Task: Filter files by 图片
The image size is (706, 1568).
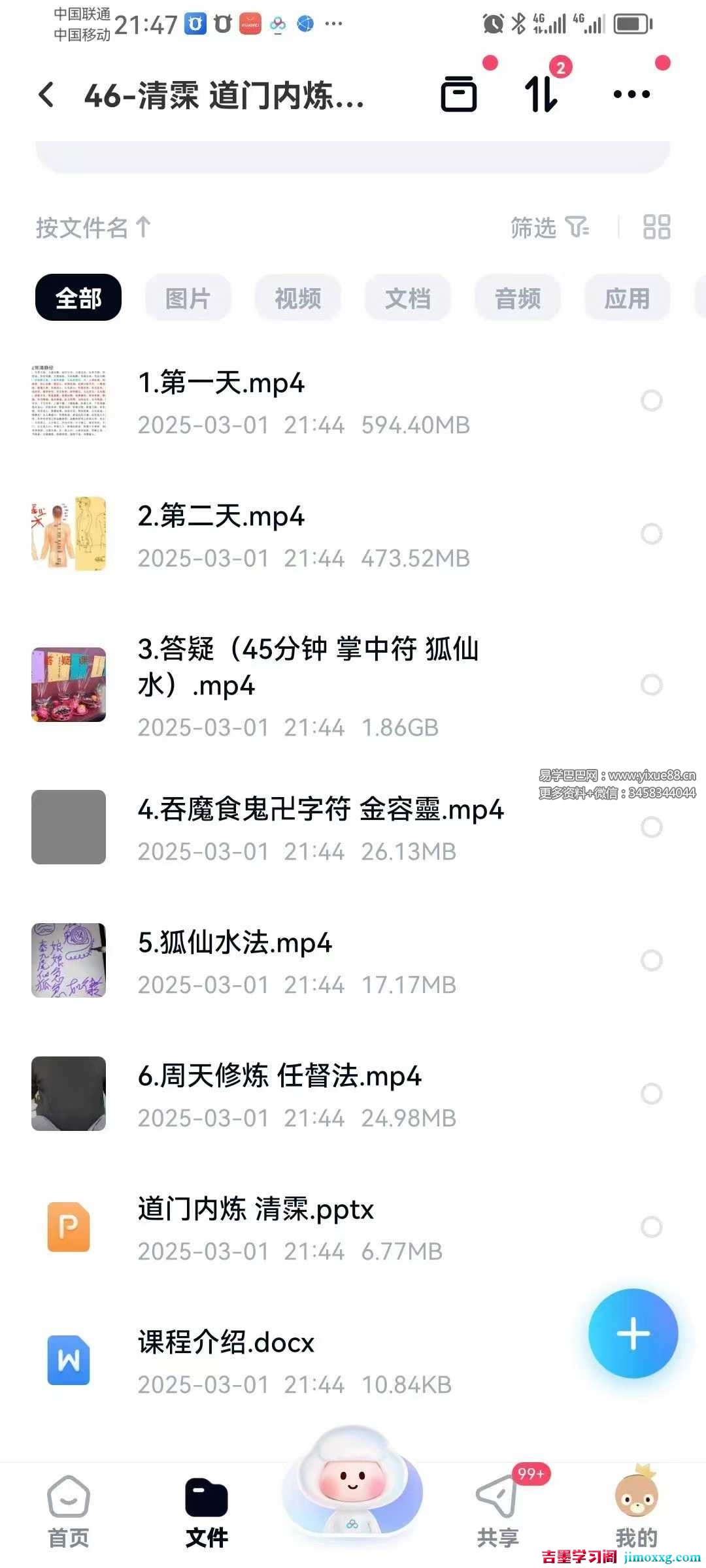Action: [188, 298]
